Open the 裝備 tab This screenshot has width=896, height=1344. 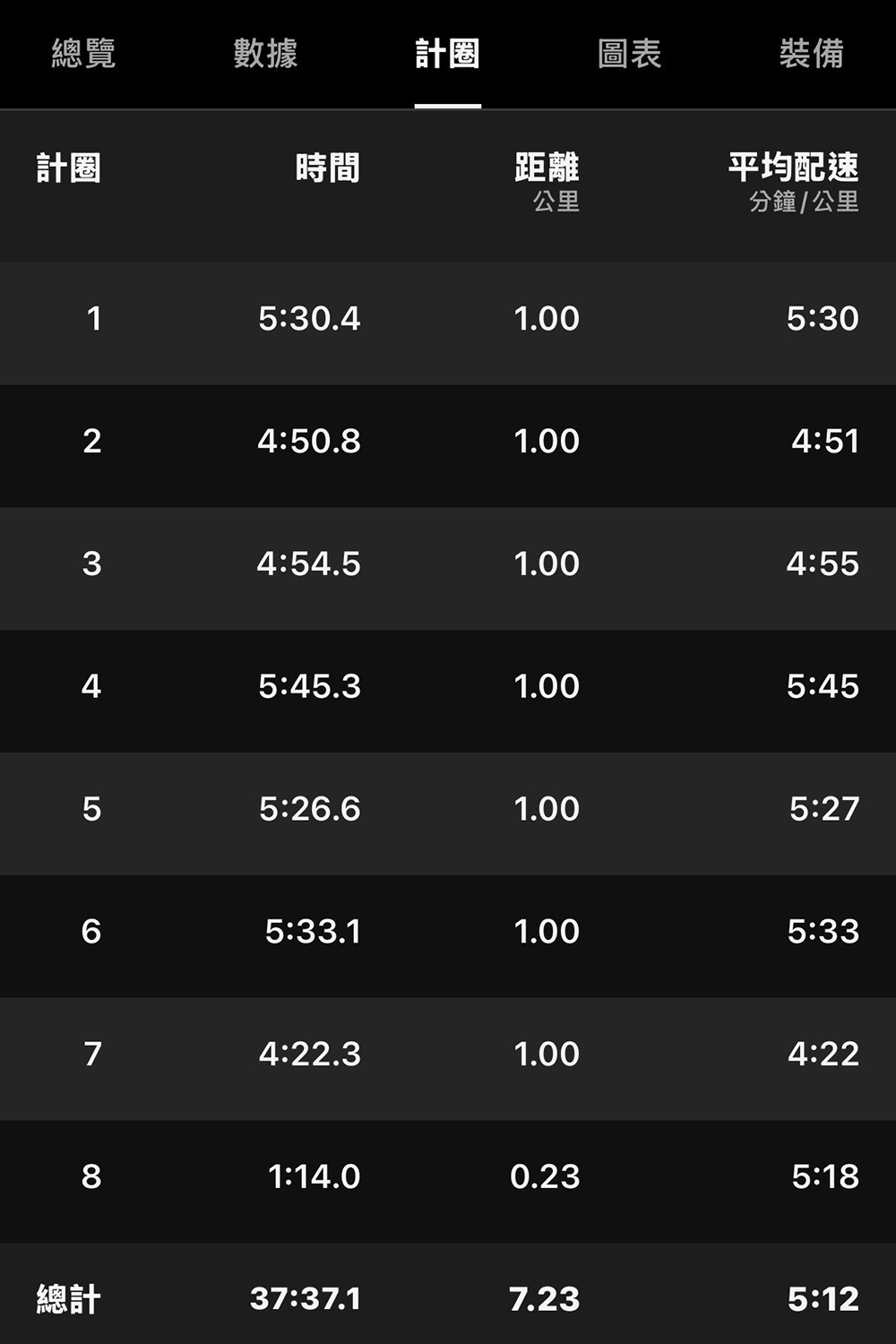(811, 54)
